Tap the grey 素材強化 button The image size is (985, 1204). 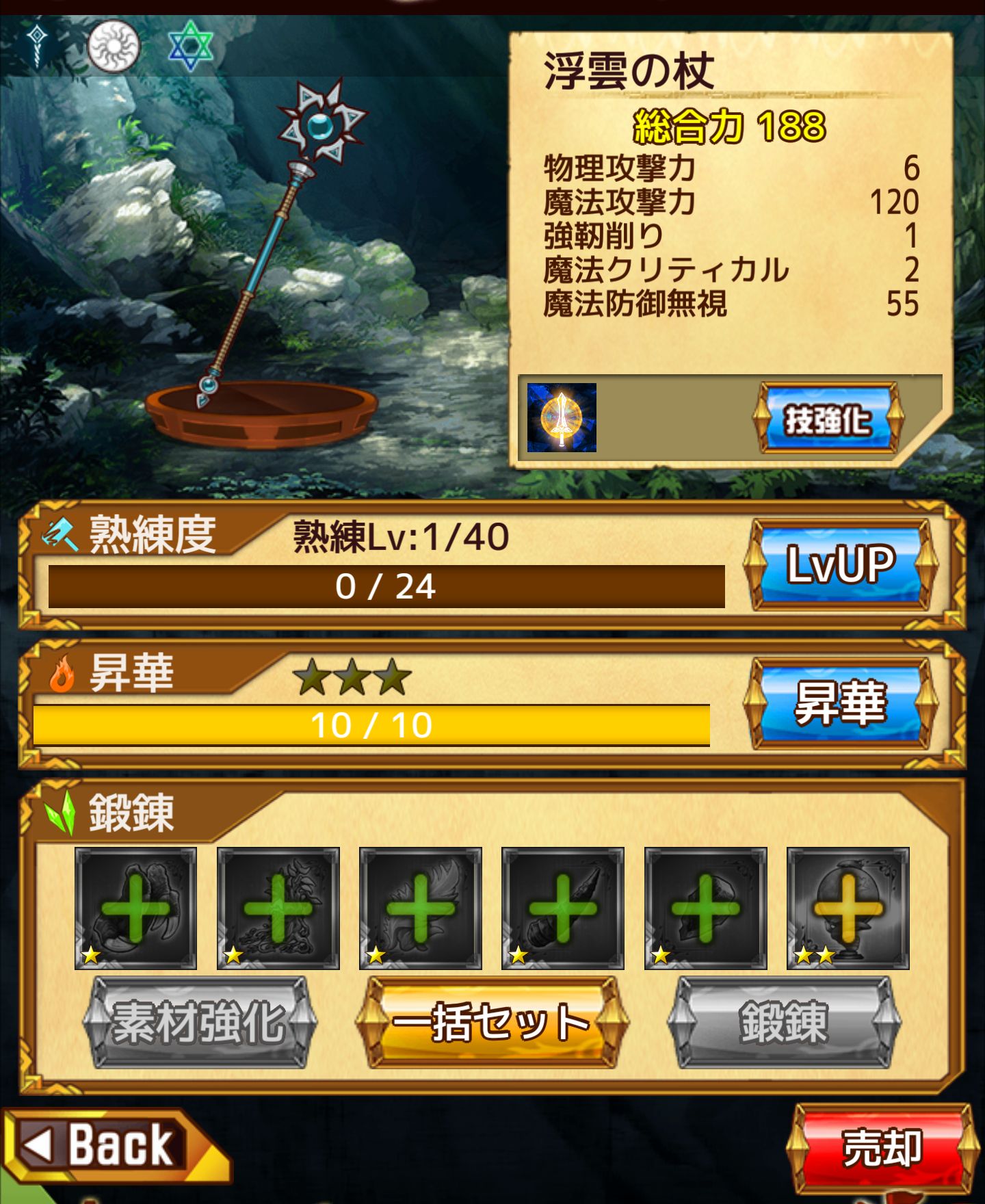tap(199, 1023)
